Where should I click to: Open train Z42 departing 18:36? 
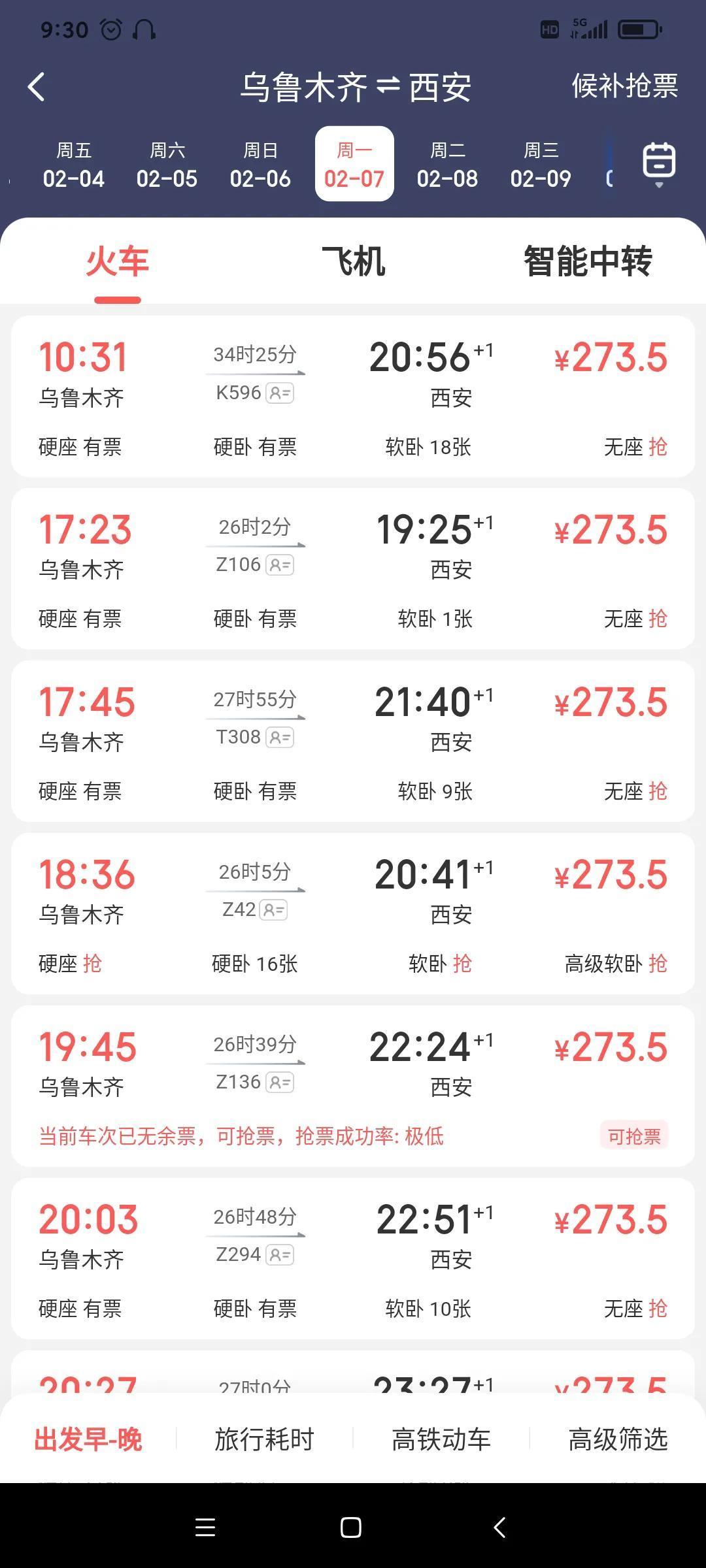click(x=353, y=913)
